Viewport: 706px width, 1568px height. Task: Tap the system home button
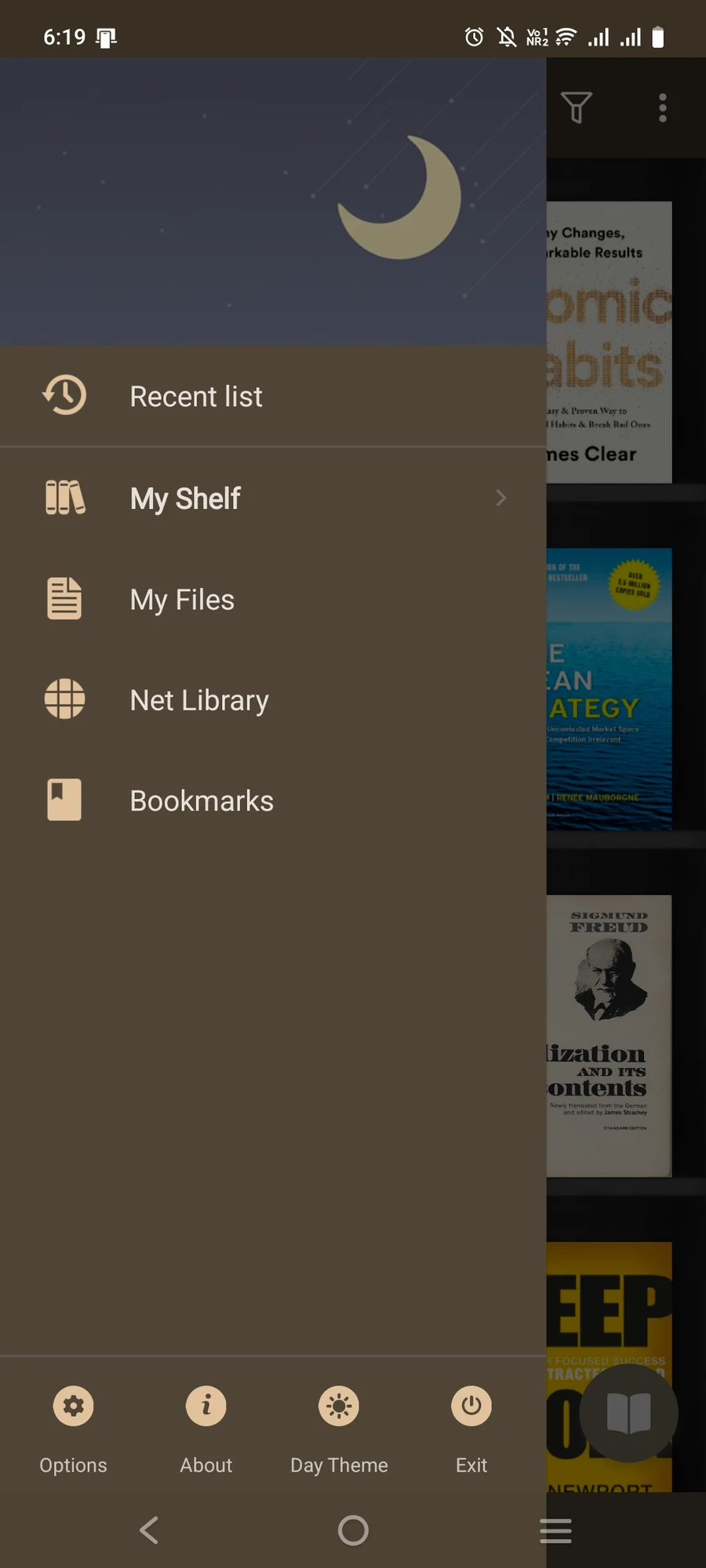(x=353, y=1530)
